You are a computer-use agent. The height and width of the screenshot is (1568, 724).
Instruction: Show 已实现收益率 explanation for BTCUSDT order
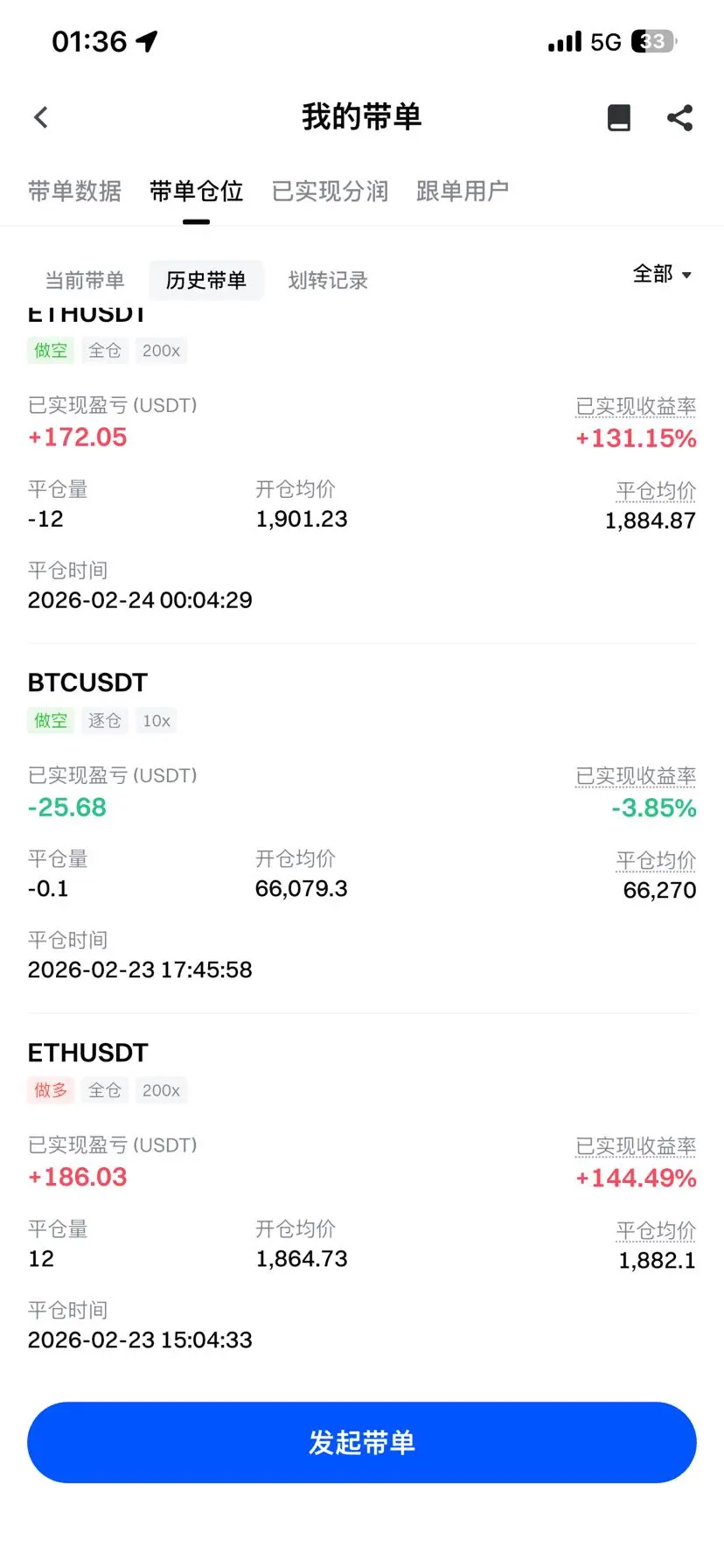(636, 776)
